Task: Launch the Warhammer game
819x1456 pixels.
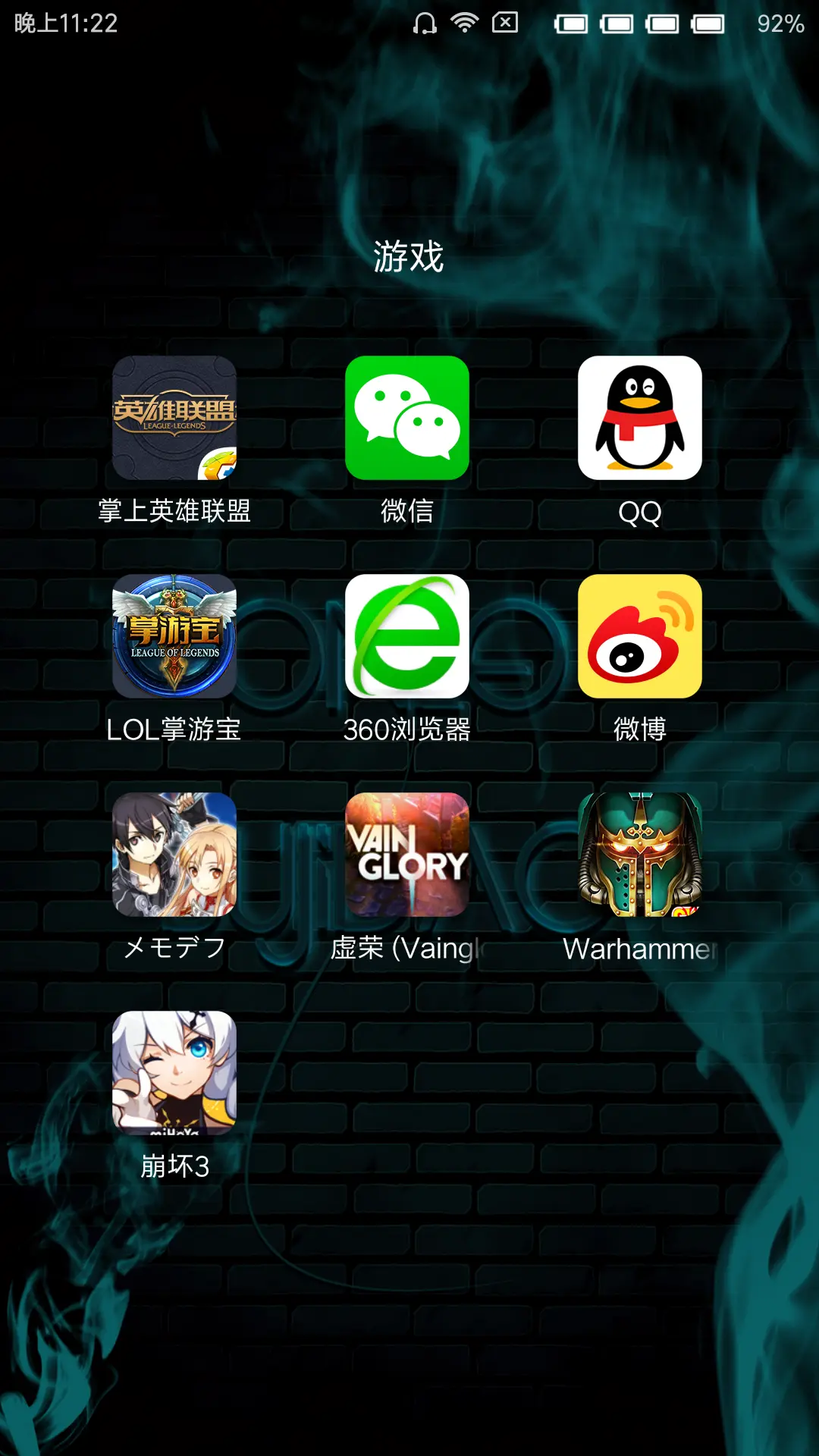Action: click(x=639, y=855)
